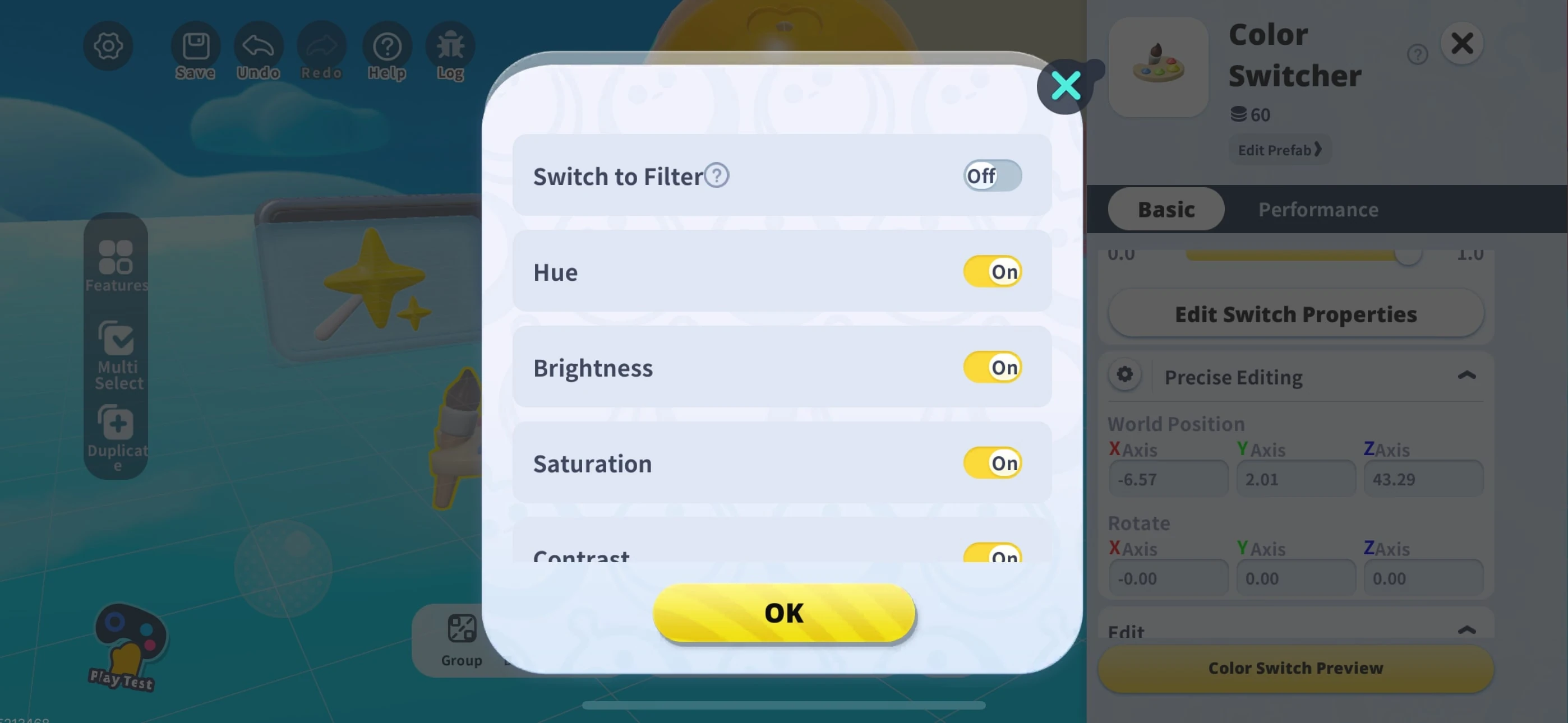Open help for Switch to Filter
This screenshot has height=723, width=1568.
pyautogui.click(x=717, y=175)
